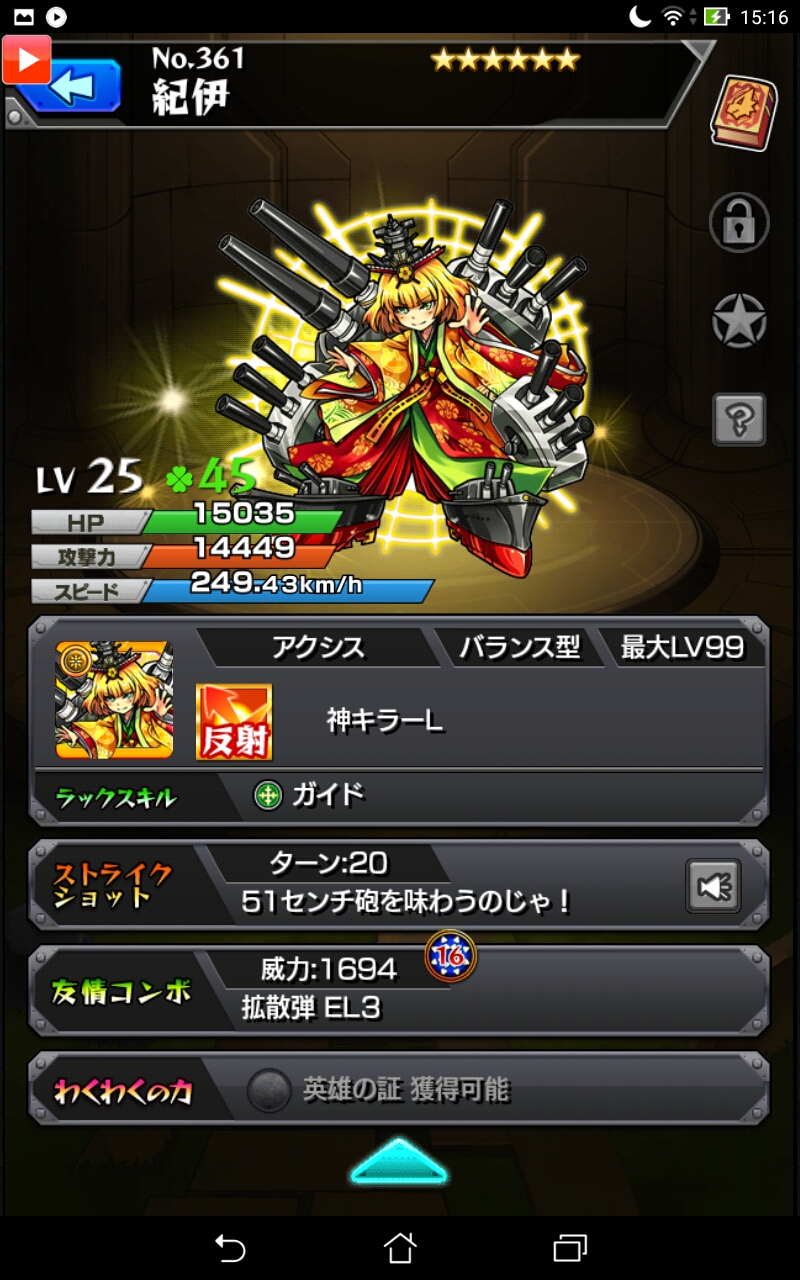Tap the 紀伊 character portrait thumbnail

(x=114, y=701)
